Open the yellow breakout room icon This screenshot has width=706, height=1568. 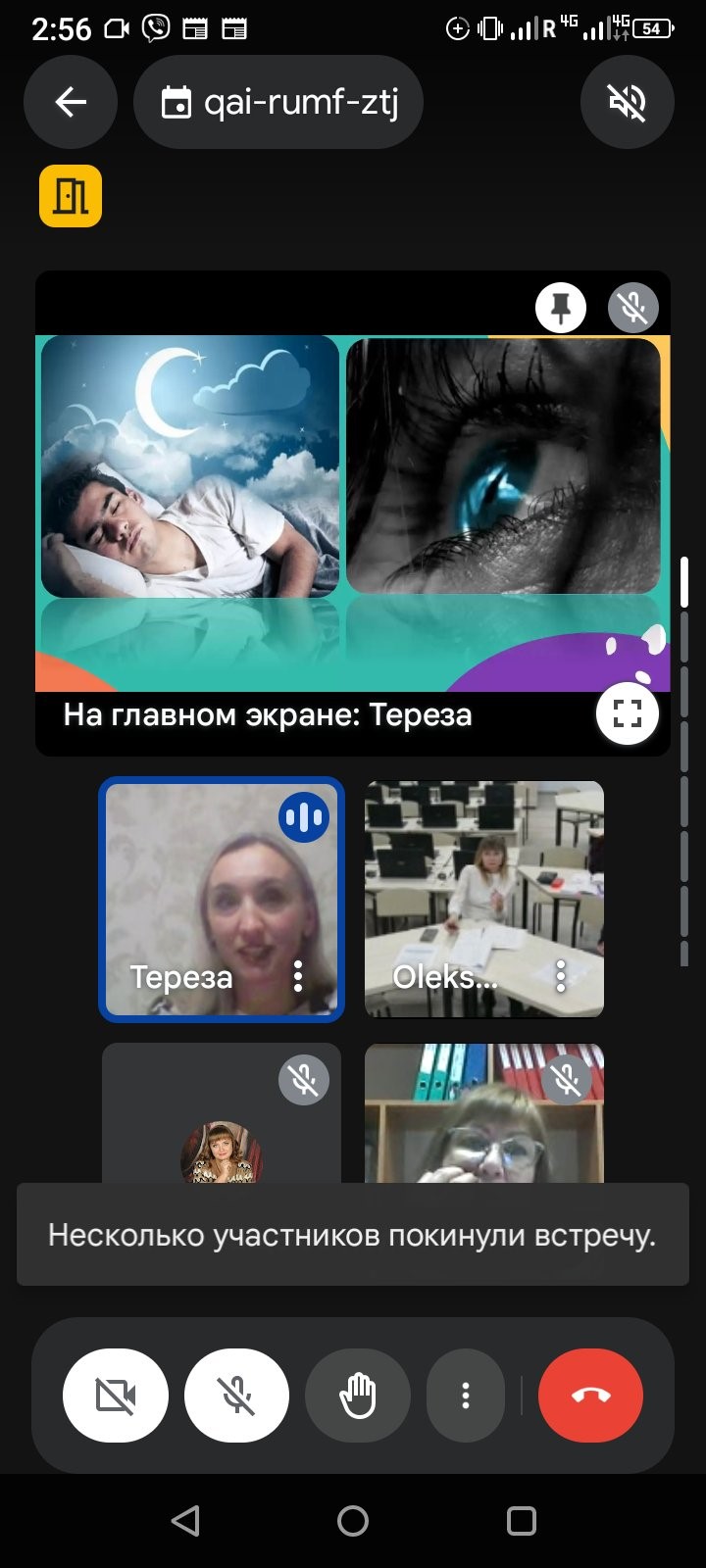(71, 196)
